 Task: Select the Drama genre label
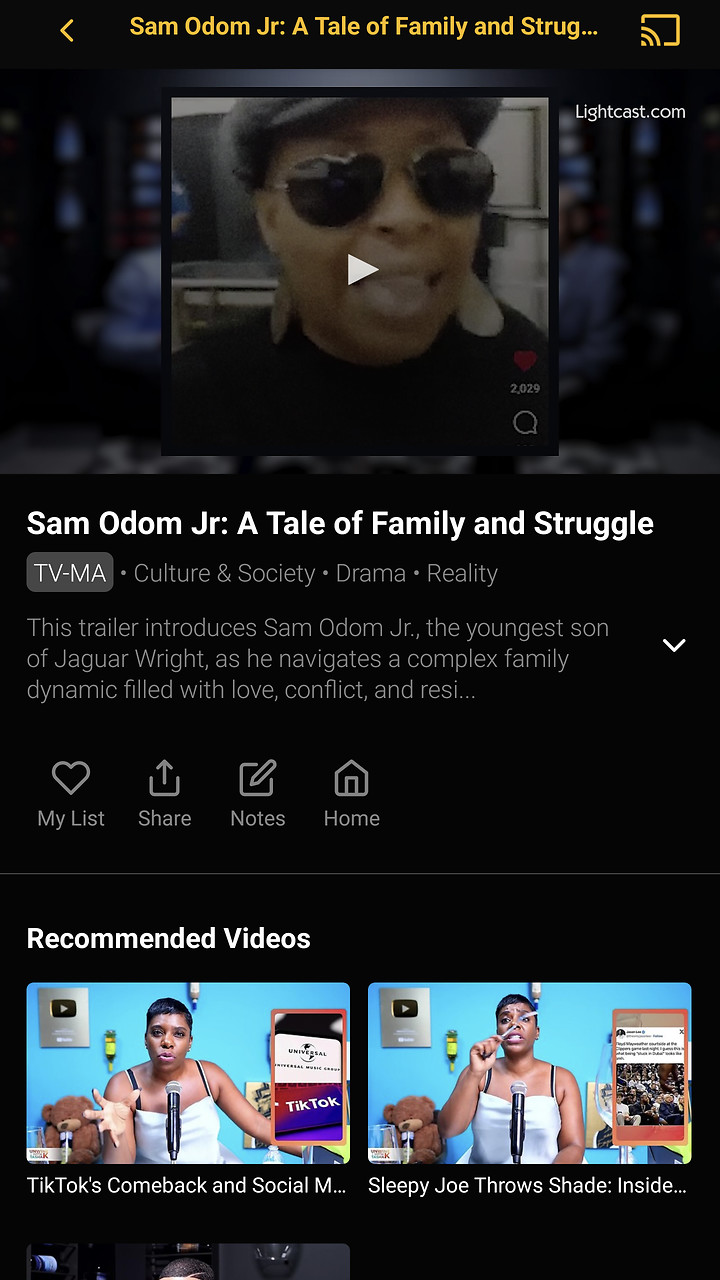pyautogui.click(x=371, y=573)
